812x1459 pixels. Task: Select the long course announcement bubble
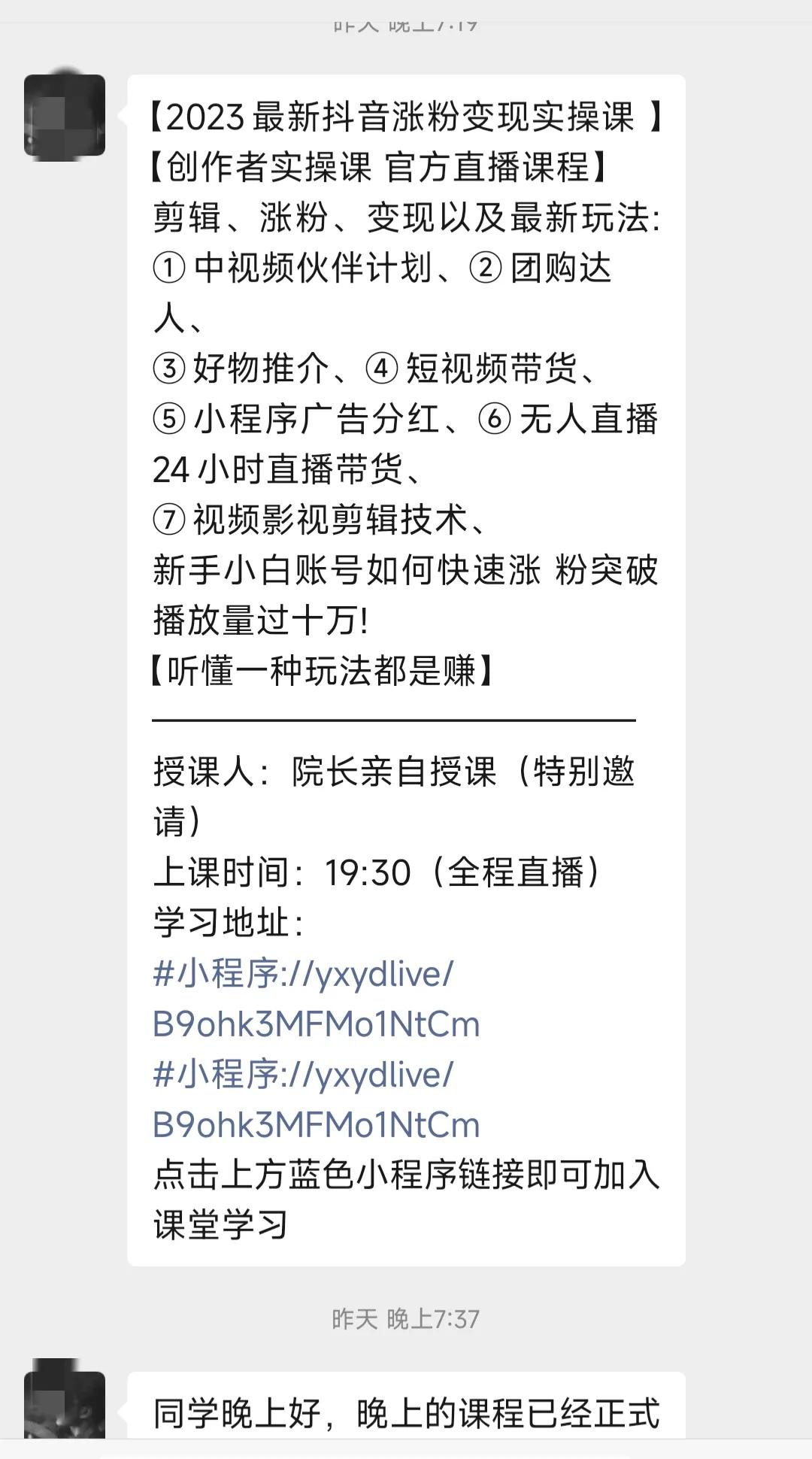(406, 526)
